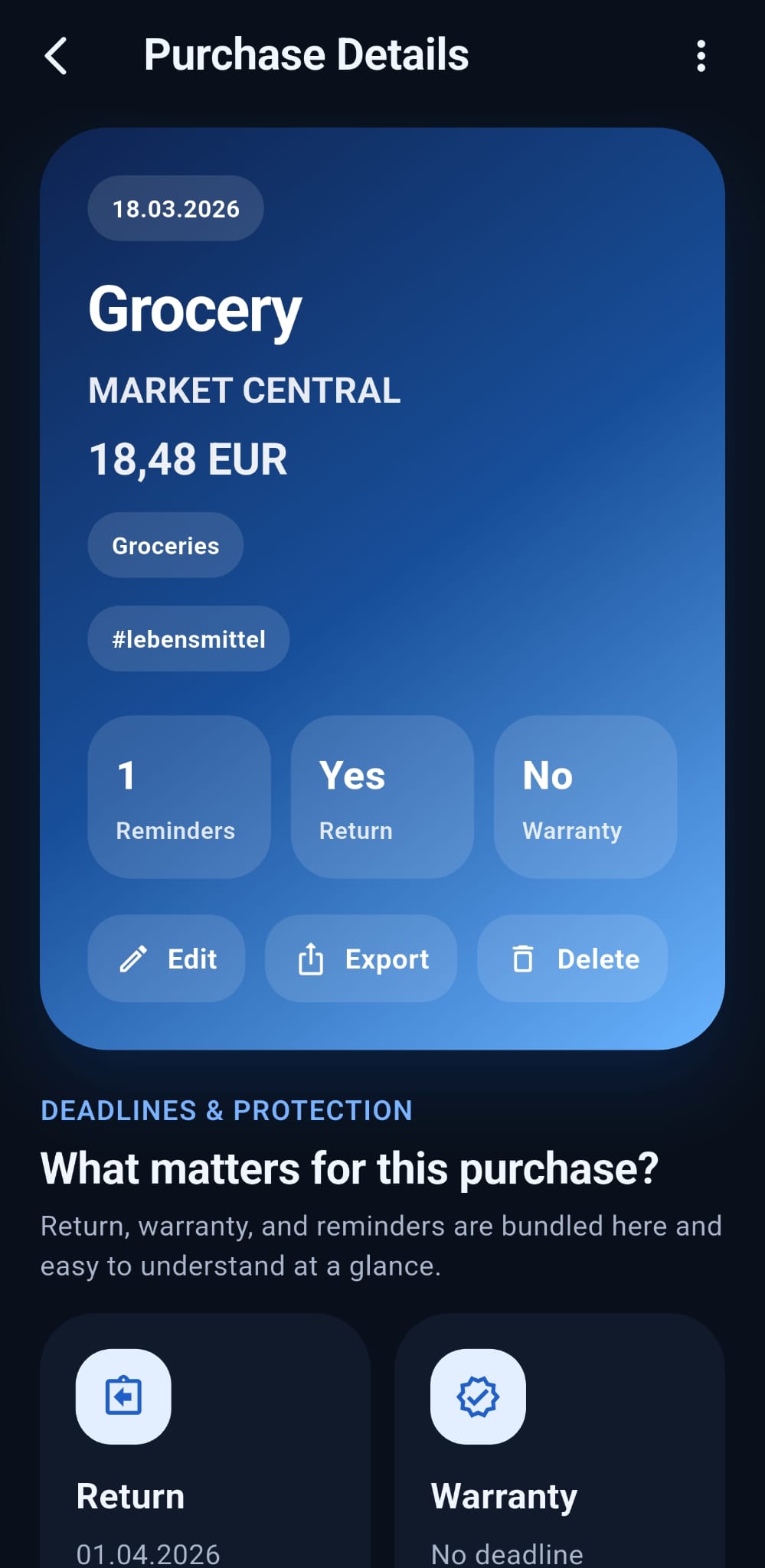Viewport: 765px width, 1568px height.
Task: Tap the Groceries category chip
Action: tap(165, 545)
